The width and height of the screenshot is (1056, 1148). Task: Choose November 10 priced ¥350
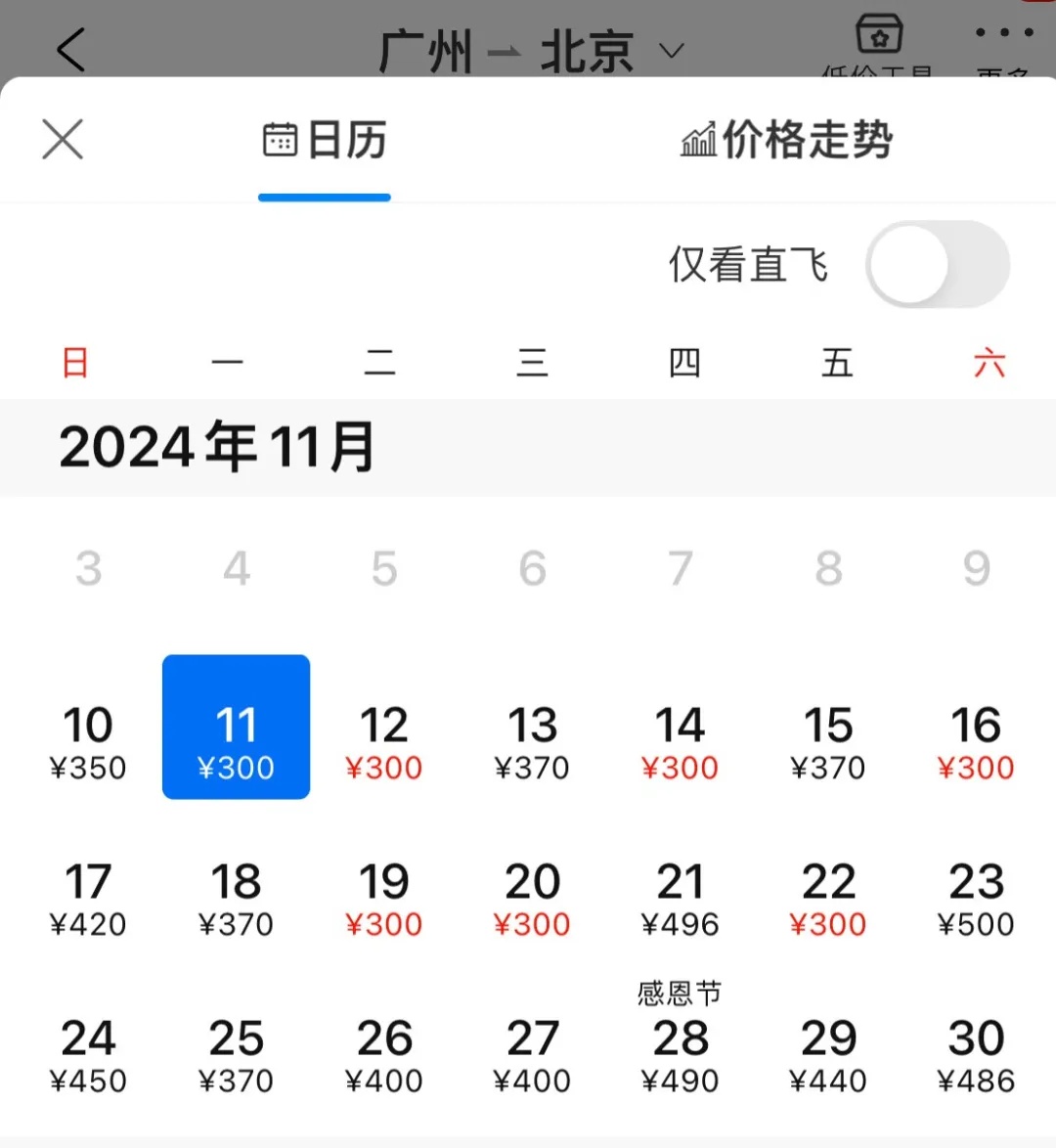click(88, 741)
